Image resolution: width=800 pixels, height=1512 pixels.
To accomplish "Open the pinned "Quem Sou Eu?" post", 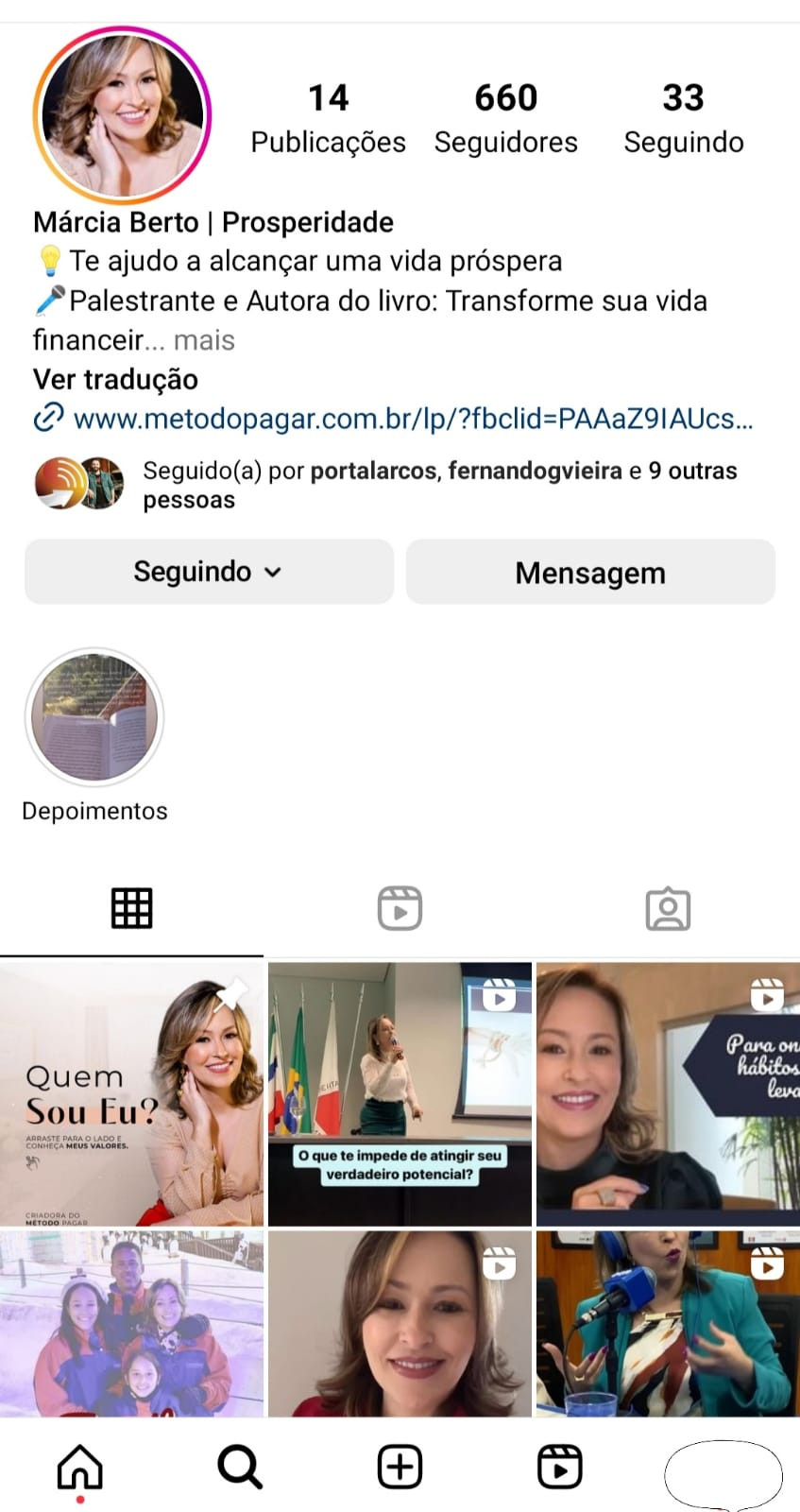I will pyautogui.click(x=131, y=1094).
